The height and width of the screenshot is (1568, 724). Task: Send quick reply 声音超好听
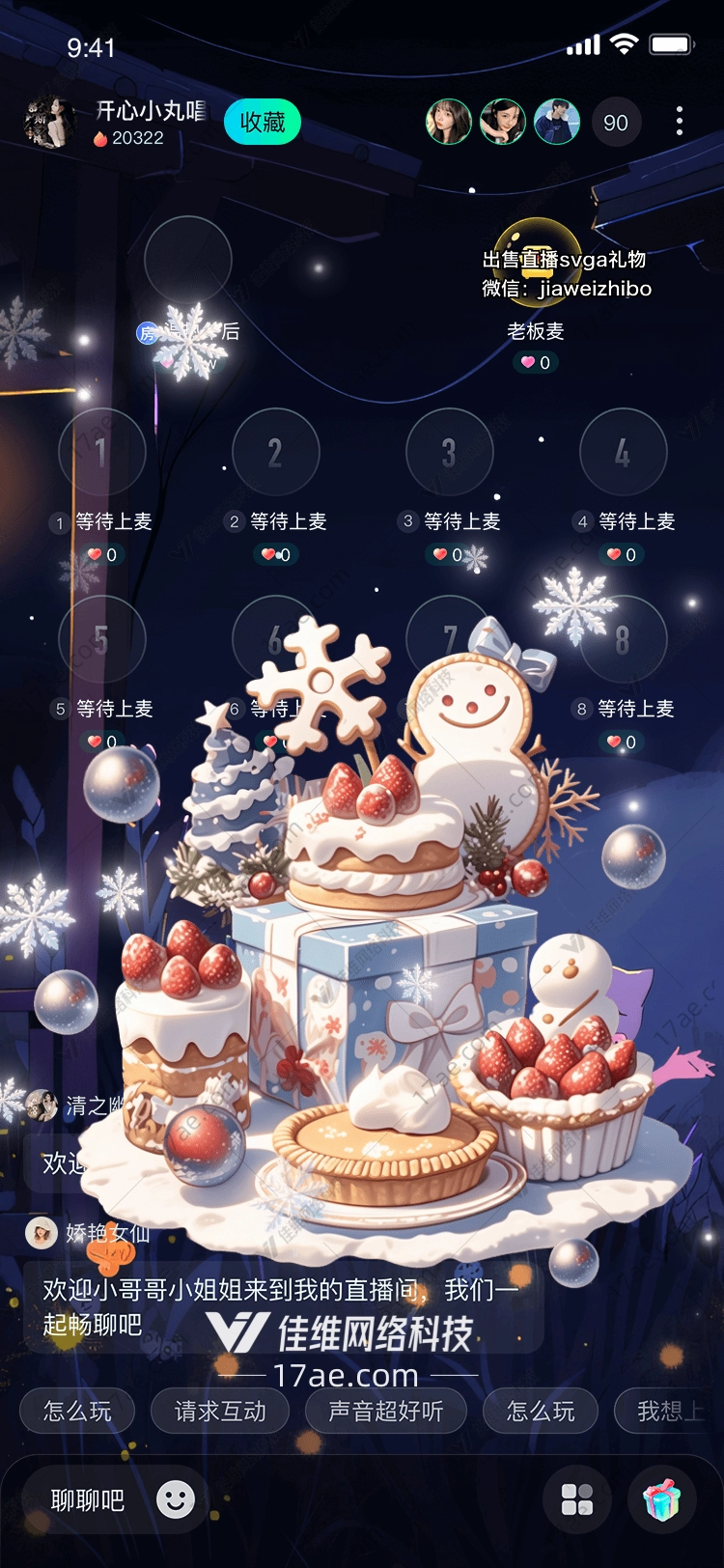tap(385, 1412)
